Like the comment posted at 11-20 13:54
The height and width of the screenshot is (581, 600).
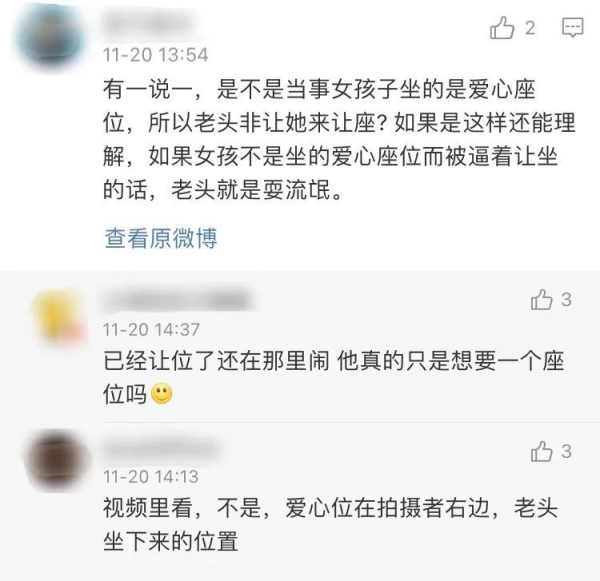click(502, 29)
